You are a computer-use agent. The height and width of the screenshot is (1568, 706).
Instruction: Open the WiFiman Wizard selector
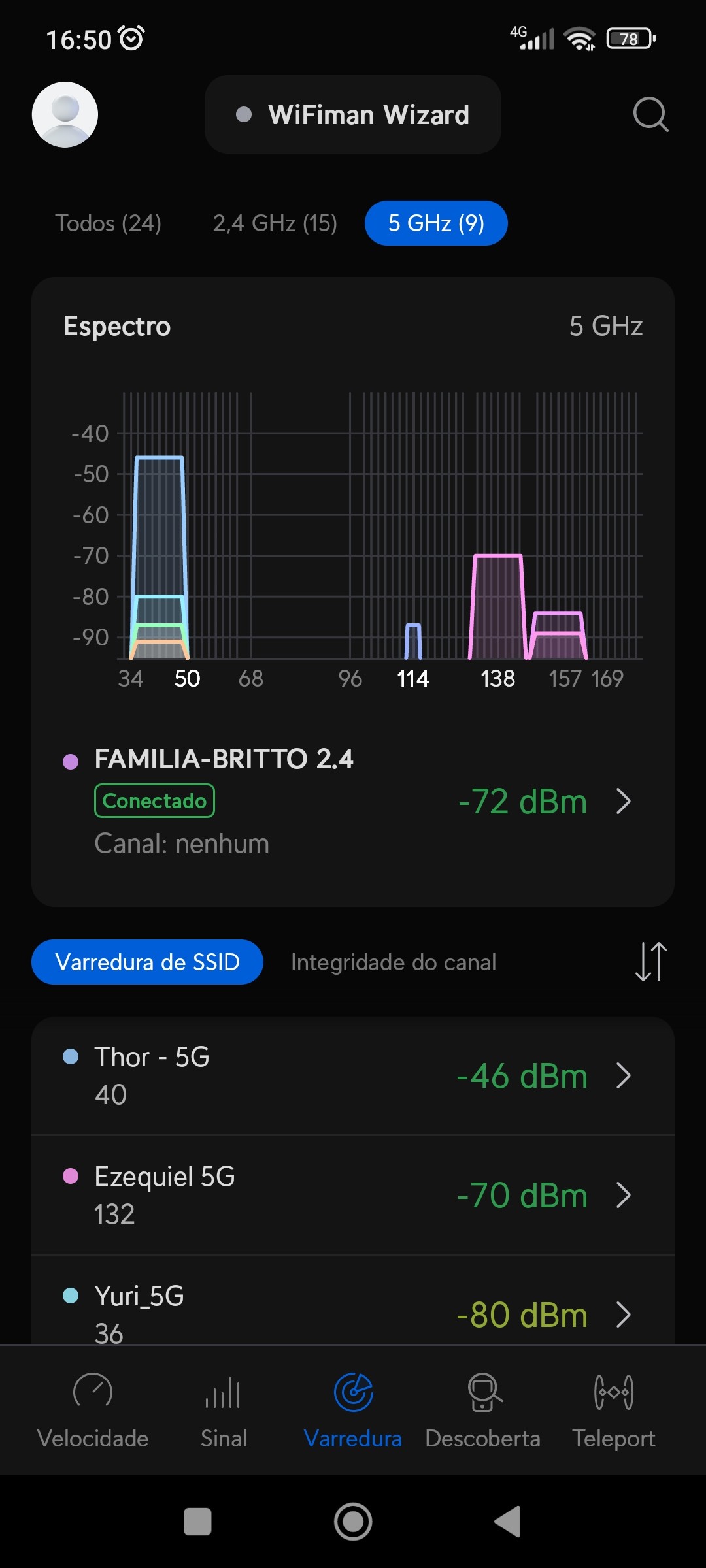353,115
